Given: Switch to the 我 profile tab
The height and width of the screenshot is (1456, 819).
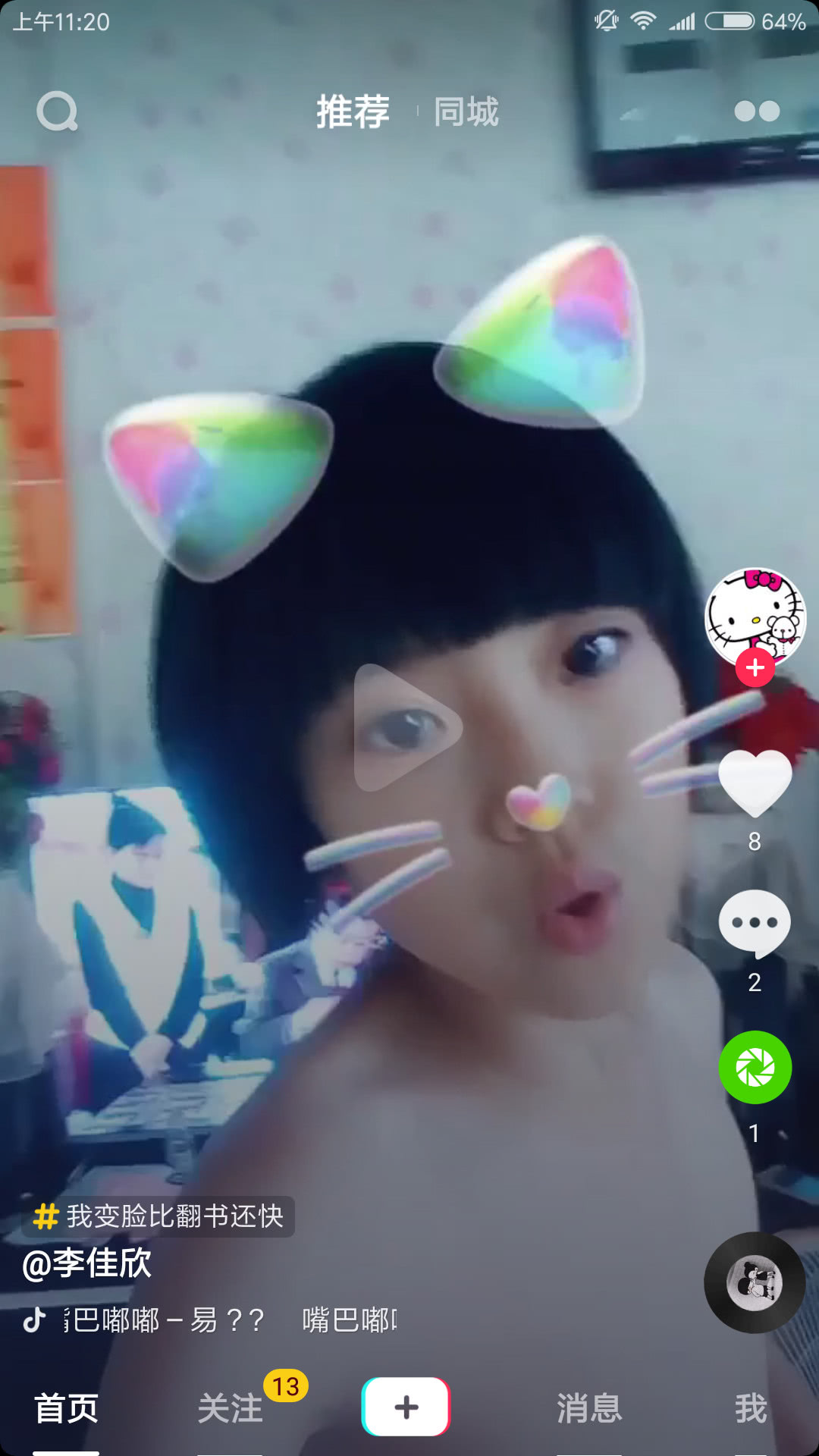Looking at the screenshot, I should (751, 1408).
